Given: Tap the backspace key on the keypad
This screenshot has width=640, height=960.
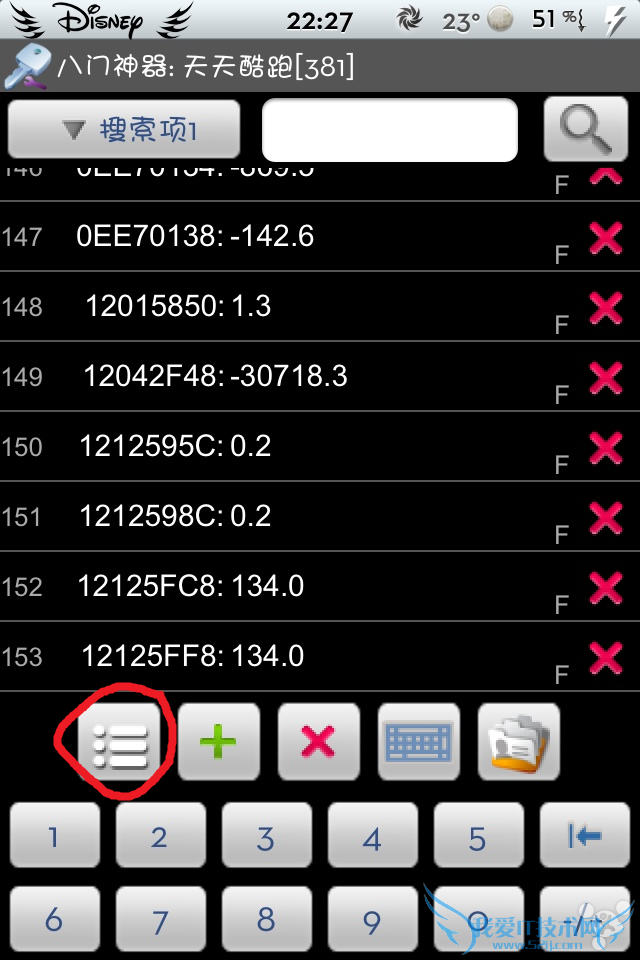Looking at the screenshot, I should [x=584, y=836].
